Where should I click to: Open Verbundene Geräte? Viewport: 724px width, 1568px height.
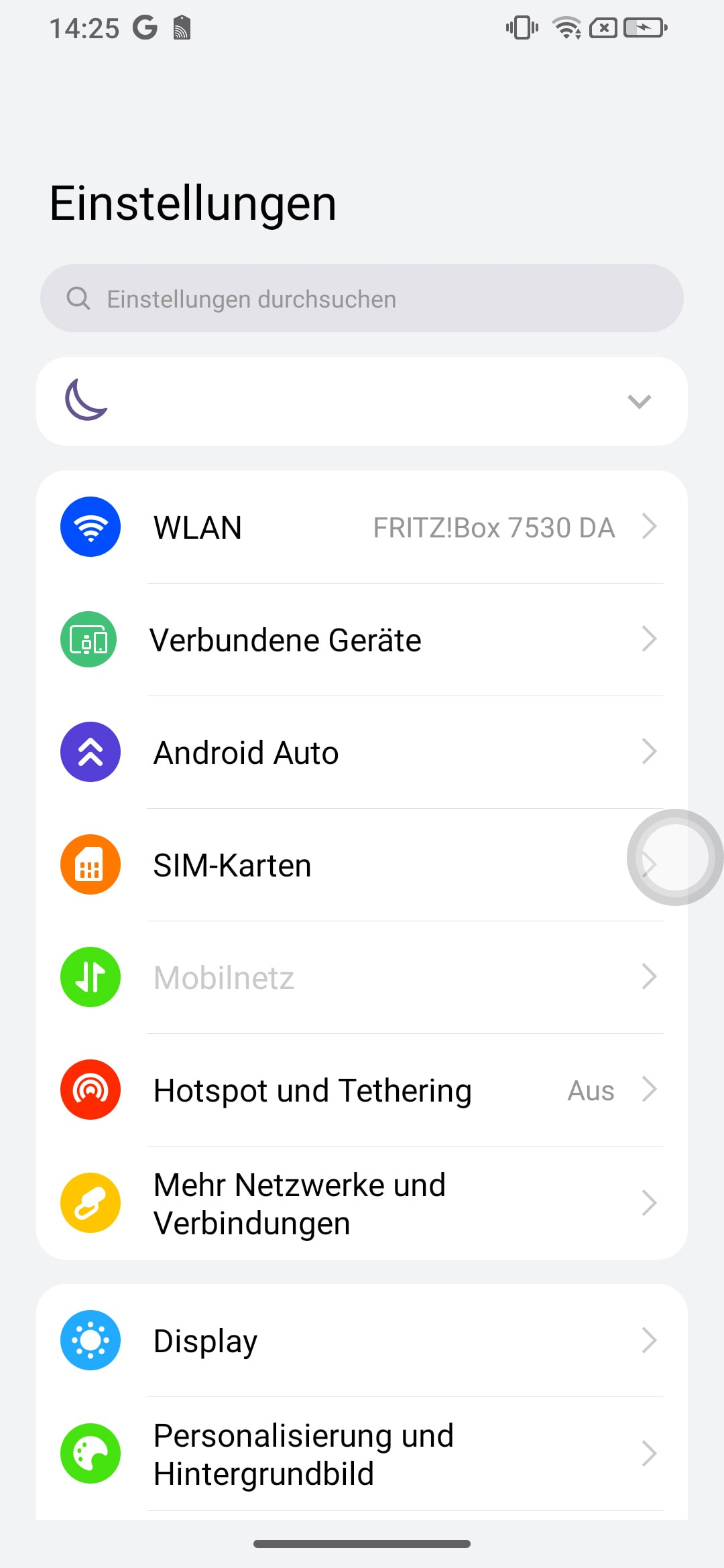click(362, 640)
